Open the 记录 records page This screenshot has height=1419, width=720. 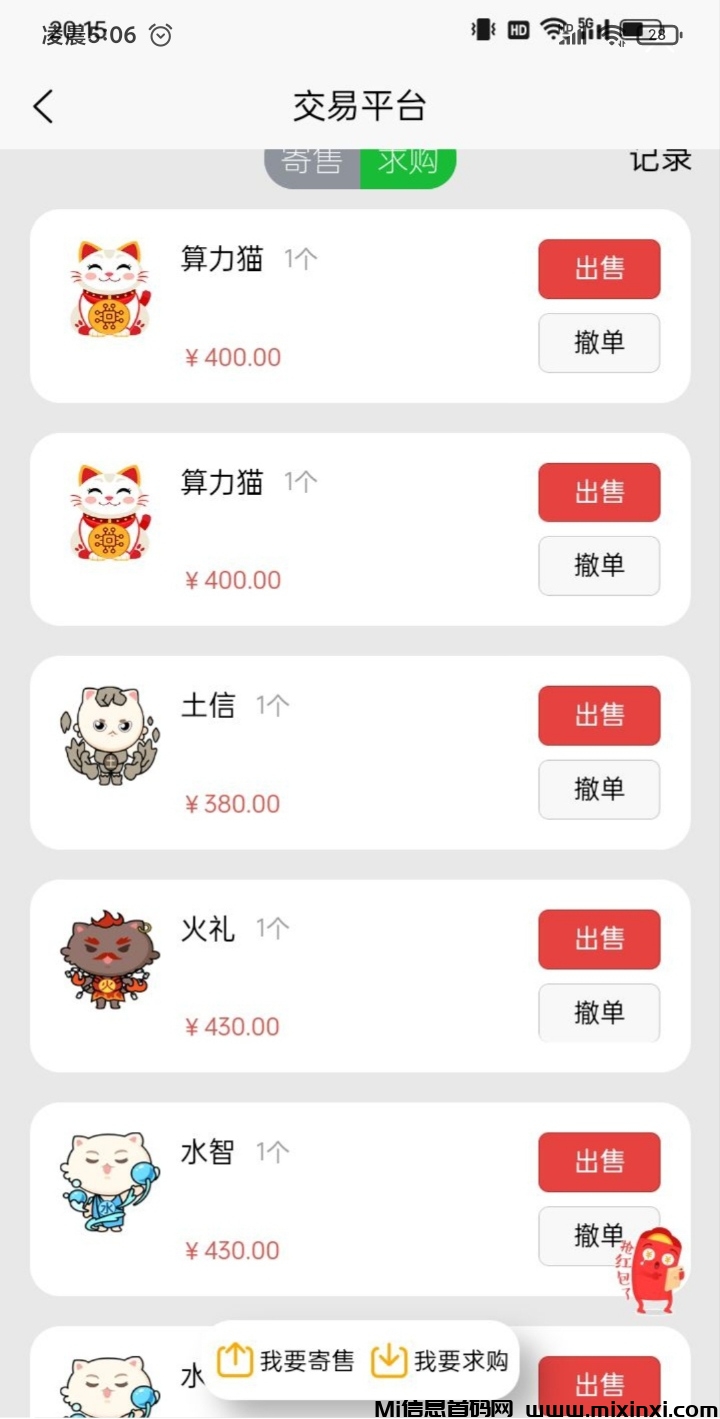pyautogui.click(x=660, y=160)
